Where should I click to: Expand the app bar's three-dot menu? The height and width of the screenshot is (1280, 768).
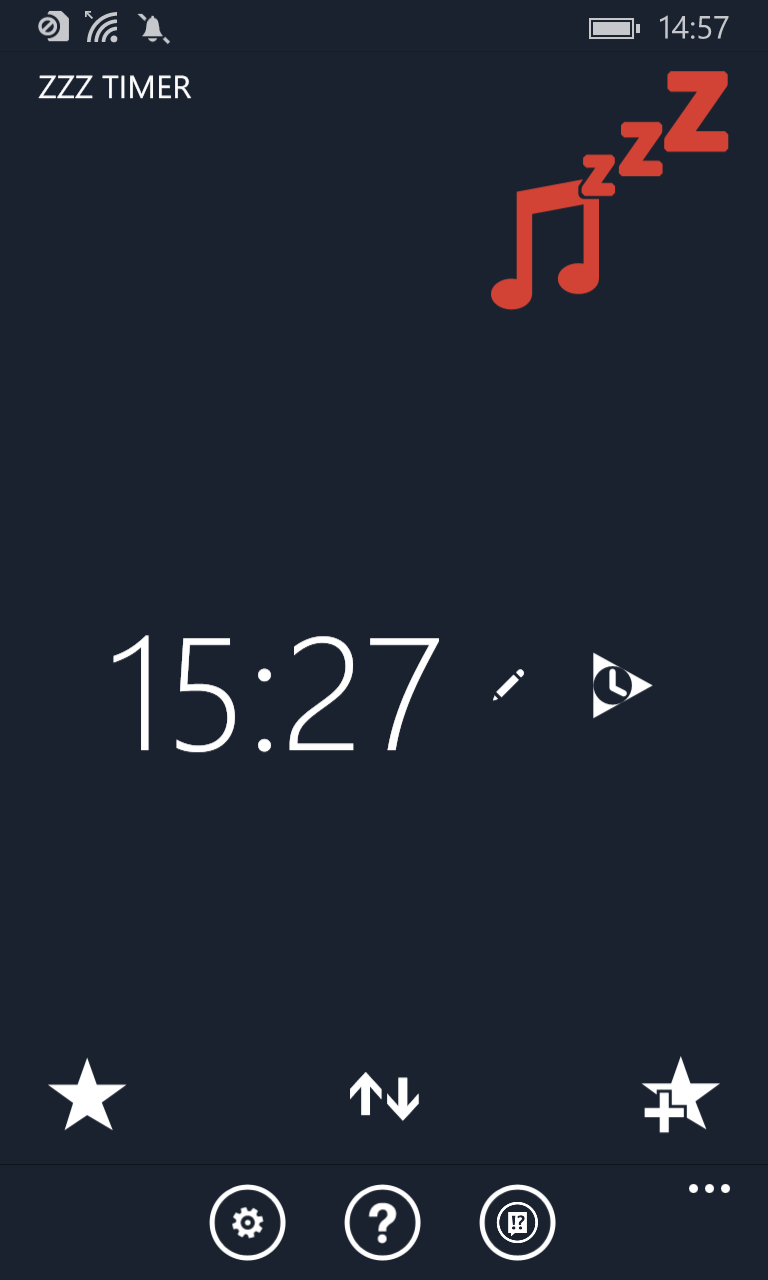tap(709, 1189)
